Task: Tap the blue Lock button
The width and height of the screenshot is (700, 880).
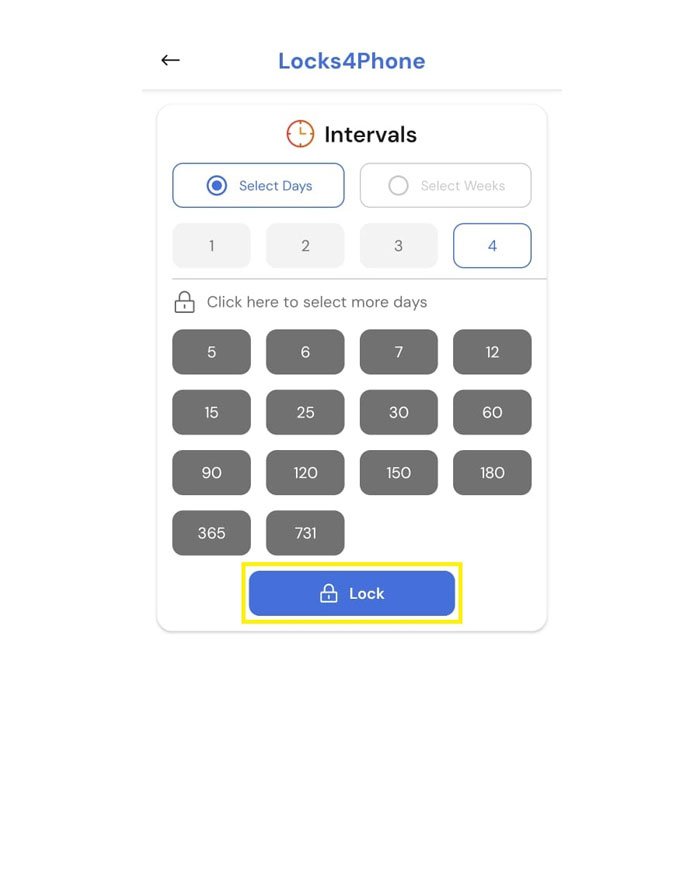Action: coord(352,594)
